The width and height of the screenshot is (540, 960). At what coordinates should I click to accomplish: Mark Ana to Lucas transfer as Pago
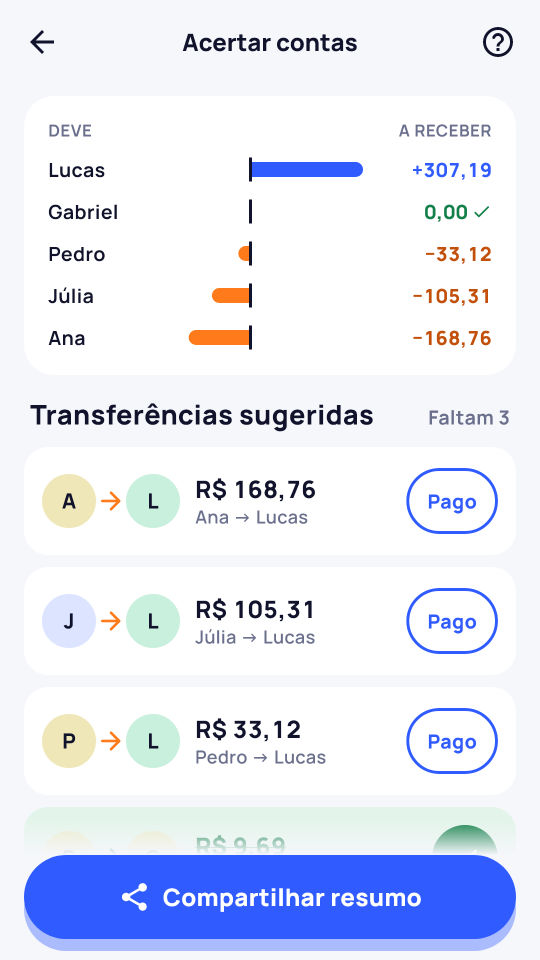coord(452,501)
